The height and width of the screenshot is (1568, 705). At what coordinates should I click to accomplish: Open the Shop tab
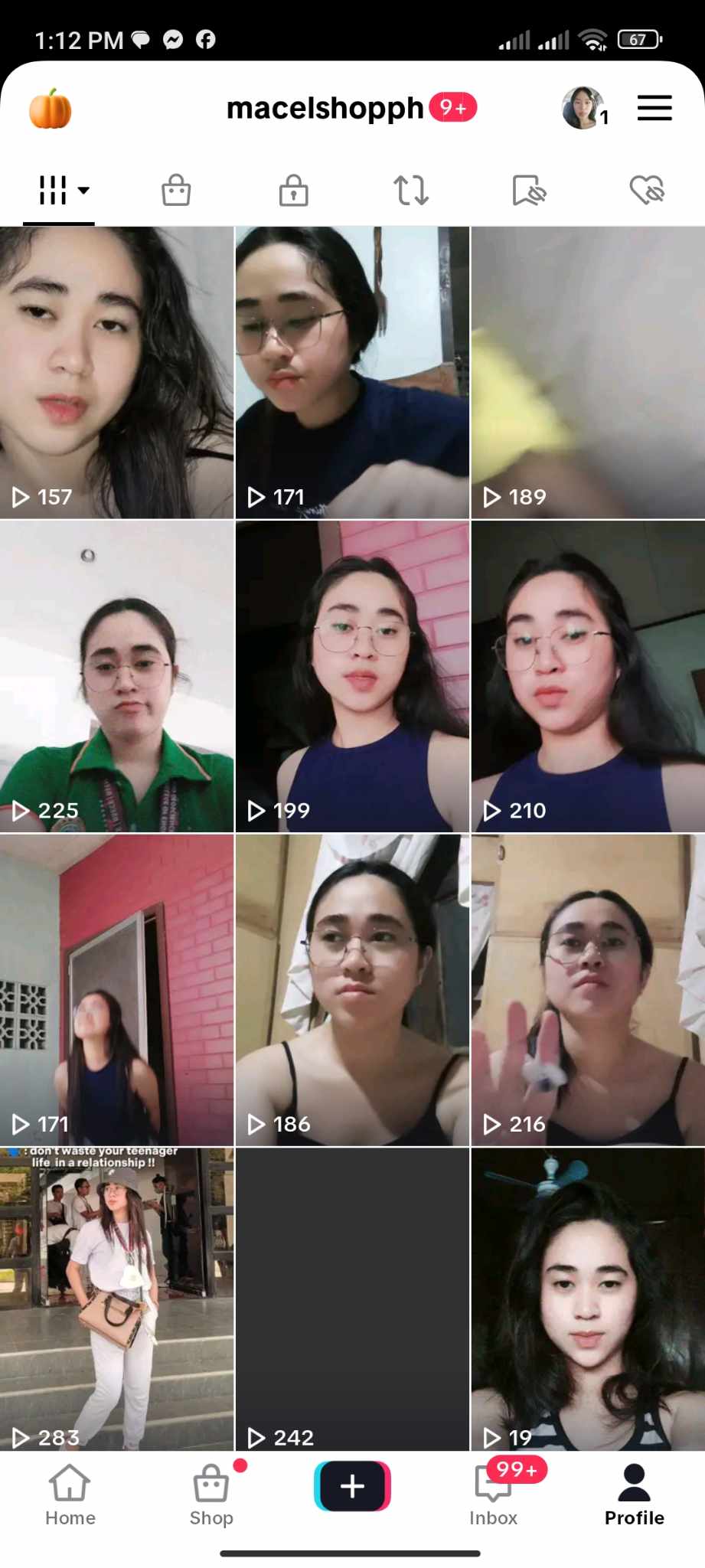click(211, 1494)
